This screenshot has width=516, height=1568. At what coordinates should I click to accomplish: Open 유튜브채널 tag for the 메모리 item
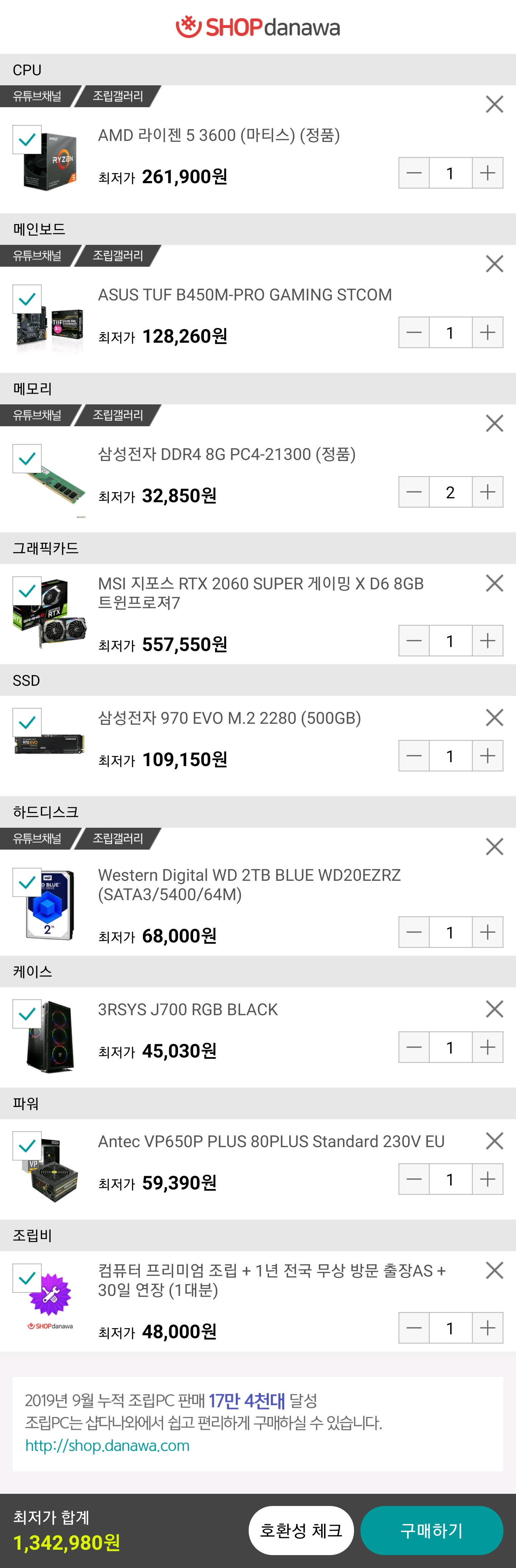click(x=37, y=415)
